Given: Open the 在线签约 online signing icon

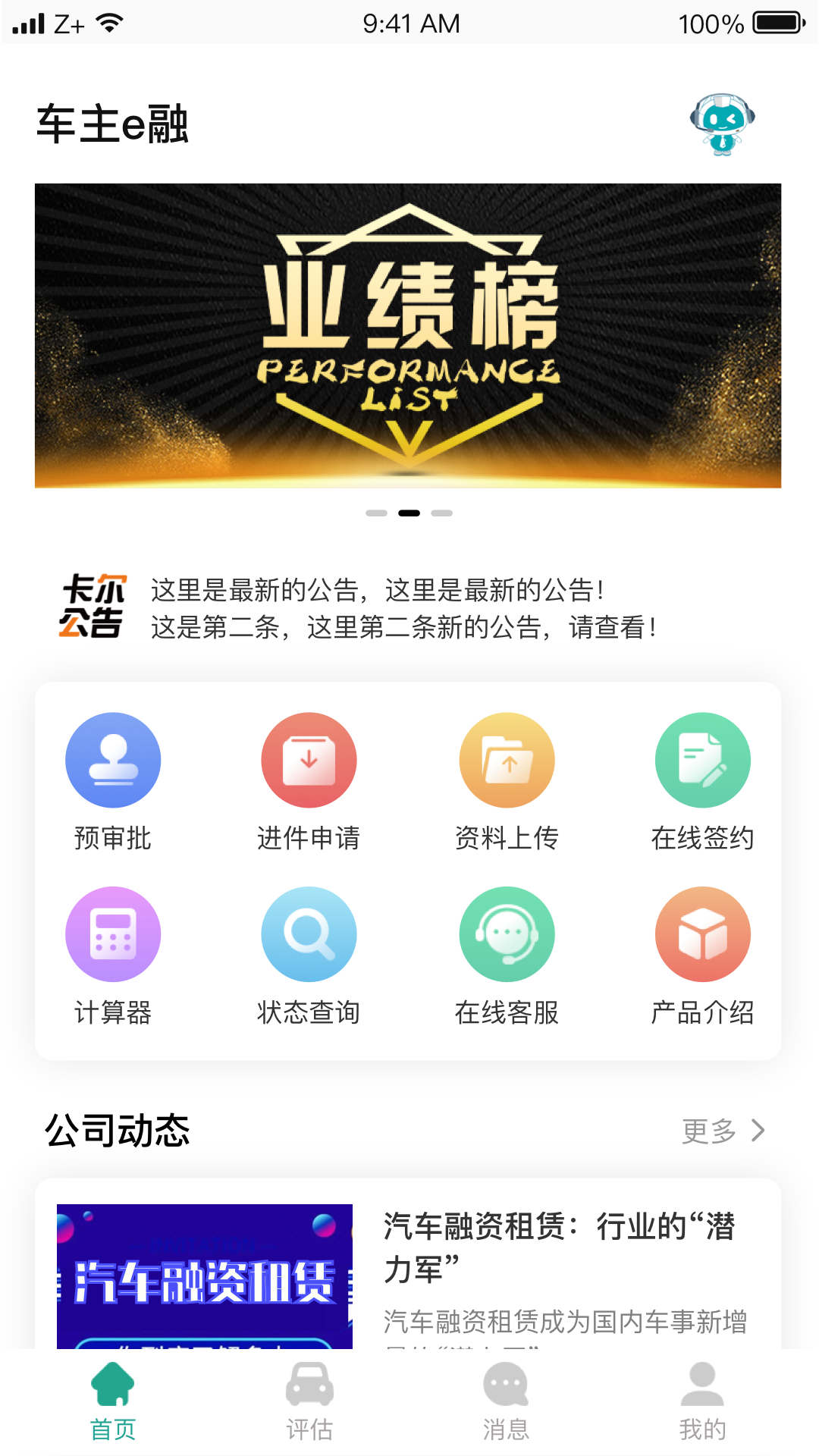Looking at the screenshot, I should click(x=702, y=759).
